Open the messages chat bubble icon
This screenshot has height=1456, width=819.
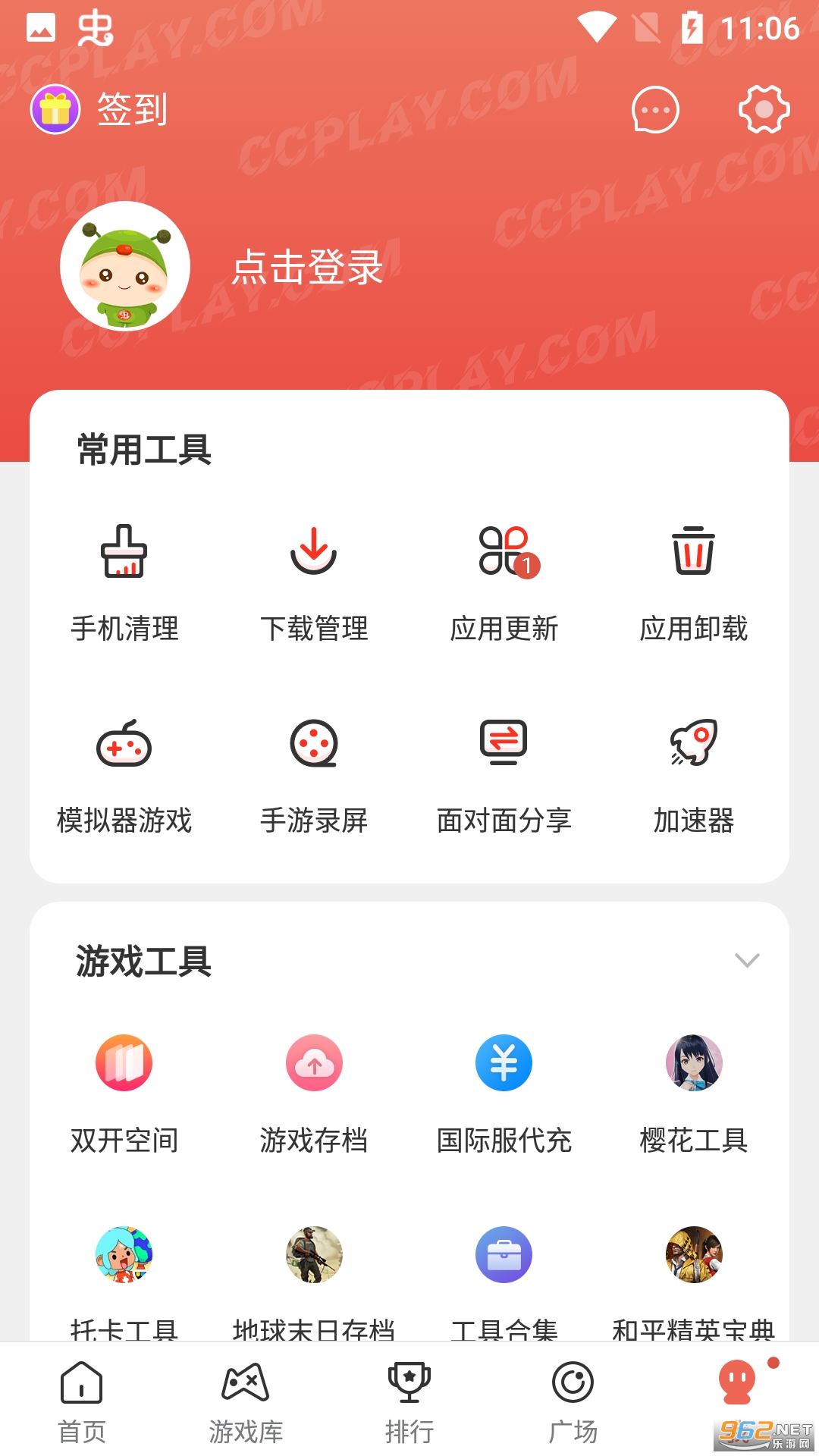654,110
